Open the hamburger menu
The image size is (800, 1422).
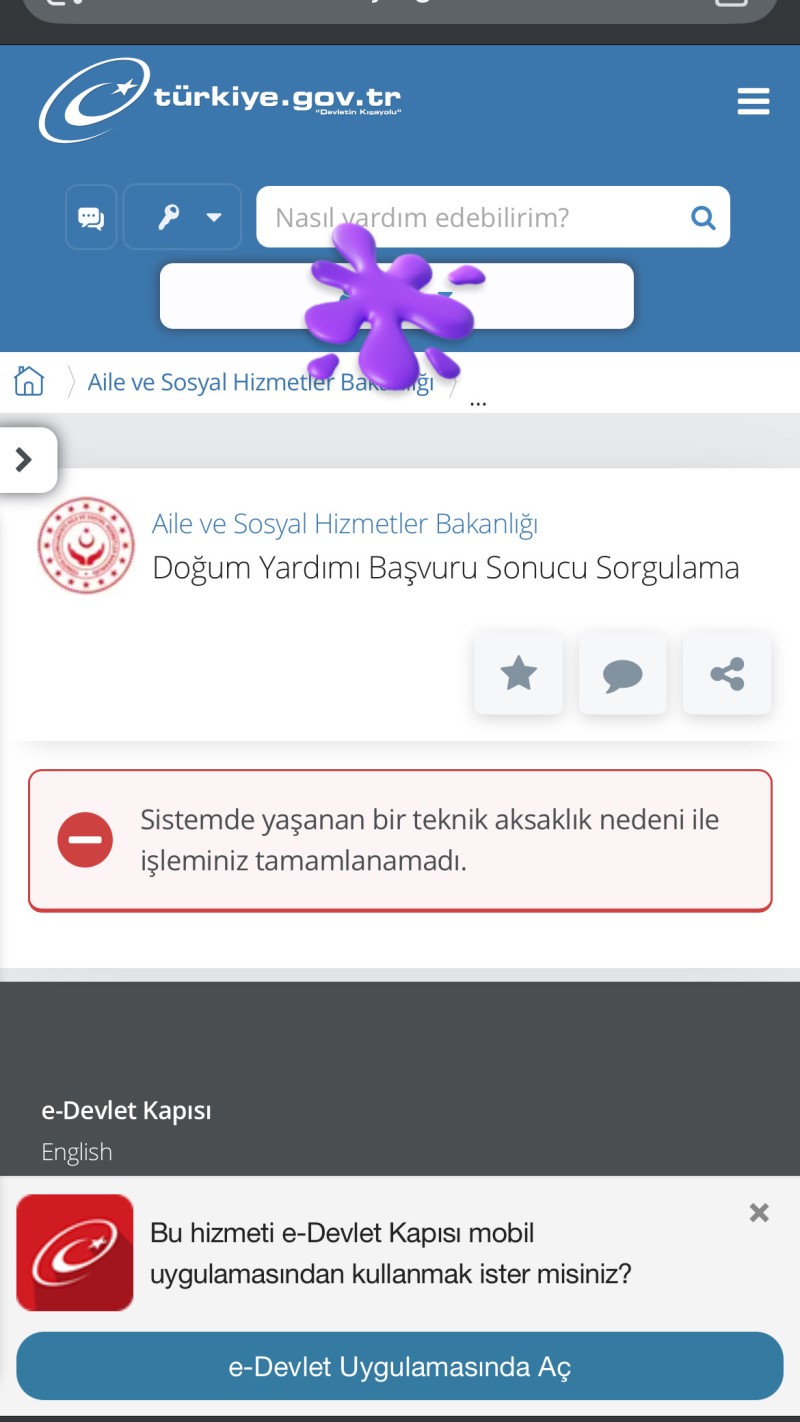(752, 102)
